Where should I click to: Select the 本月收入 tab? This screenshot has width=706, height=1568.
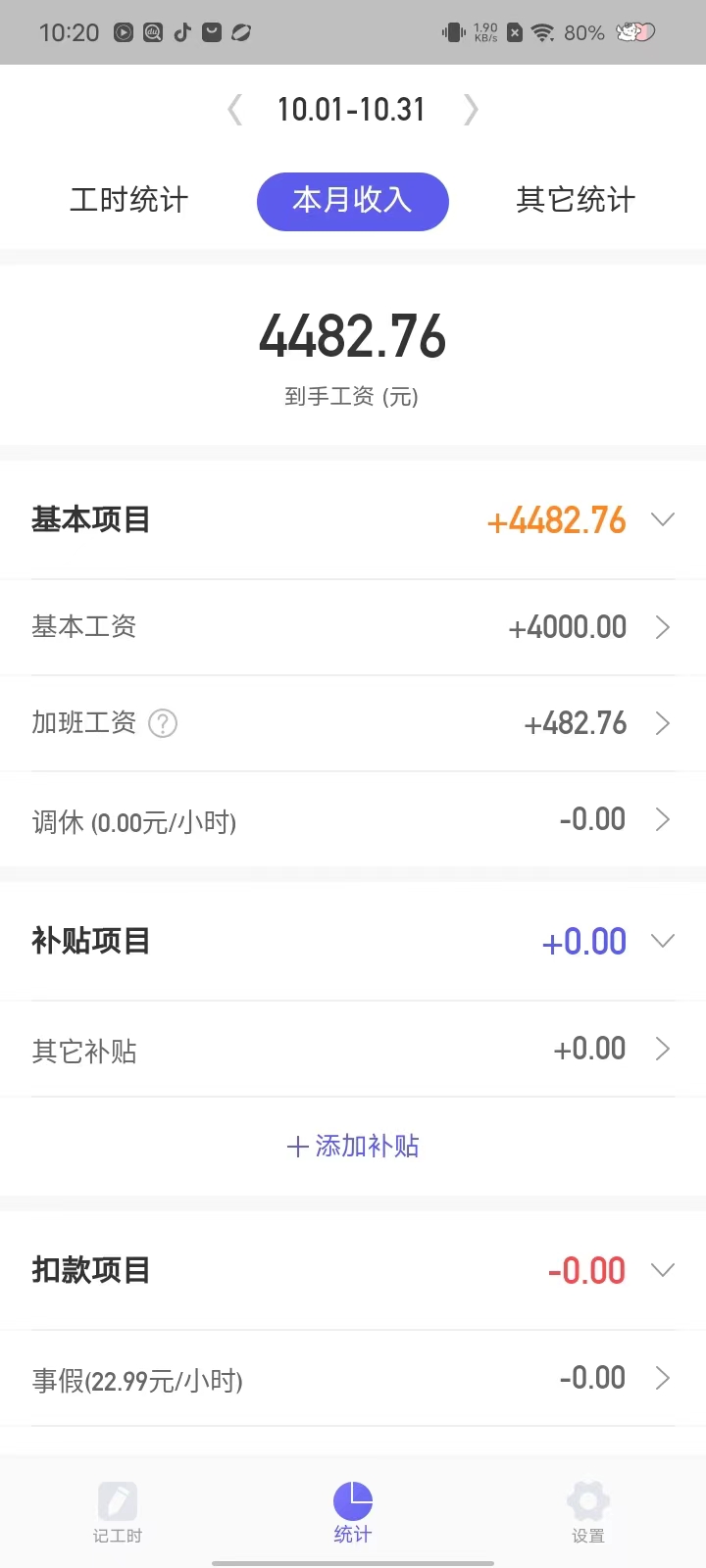coord(352,201)
